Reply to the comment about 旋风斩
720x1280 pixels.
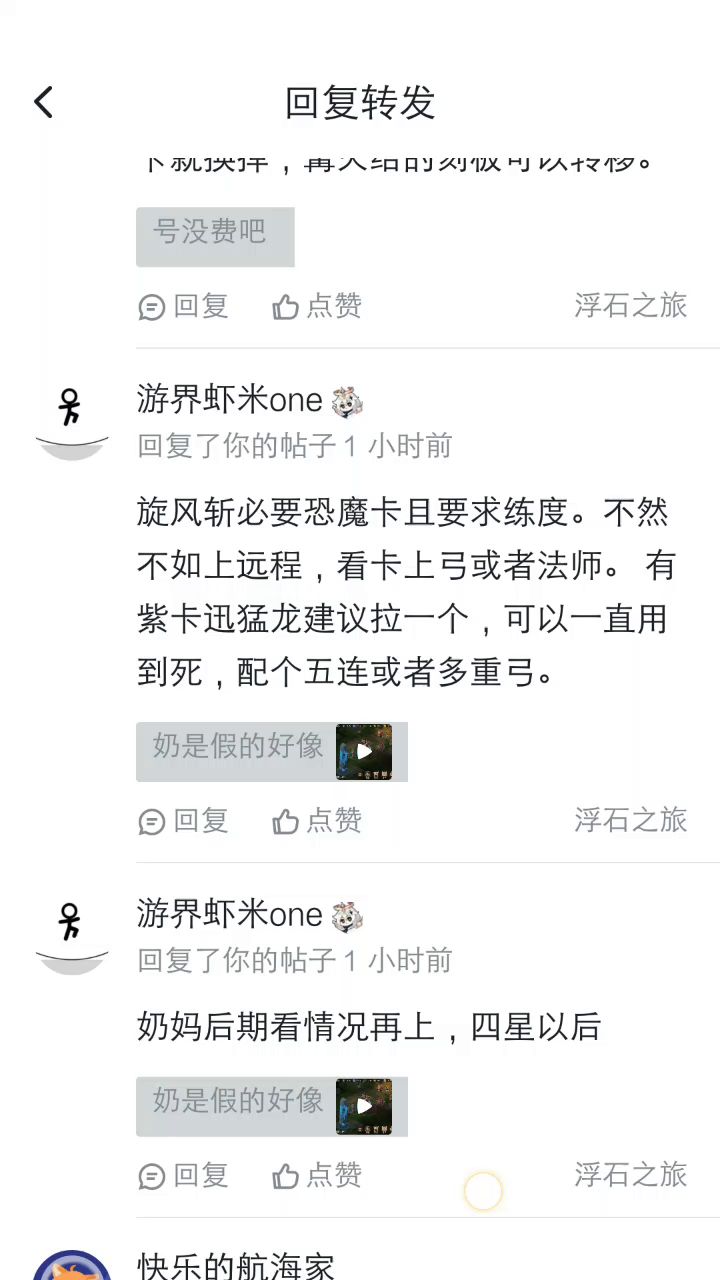point(184,821)
